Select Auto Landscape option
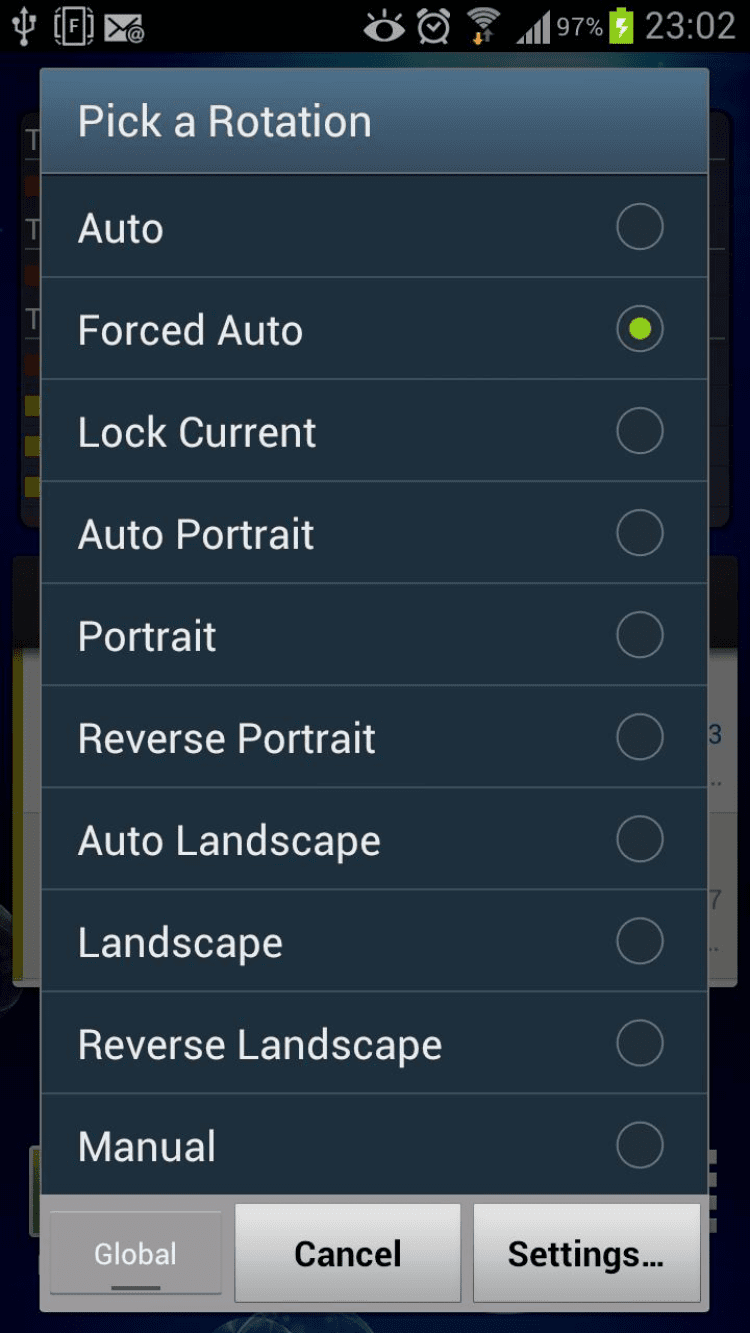This screenshot has width=750, height=1333. click(x=374, y=840)
